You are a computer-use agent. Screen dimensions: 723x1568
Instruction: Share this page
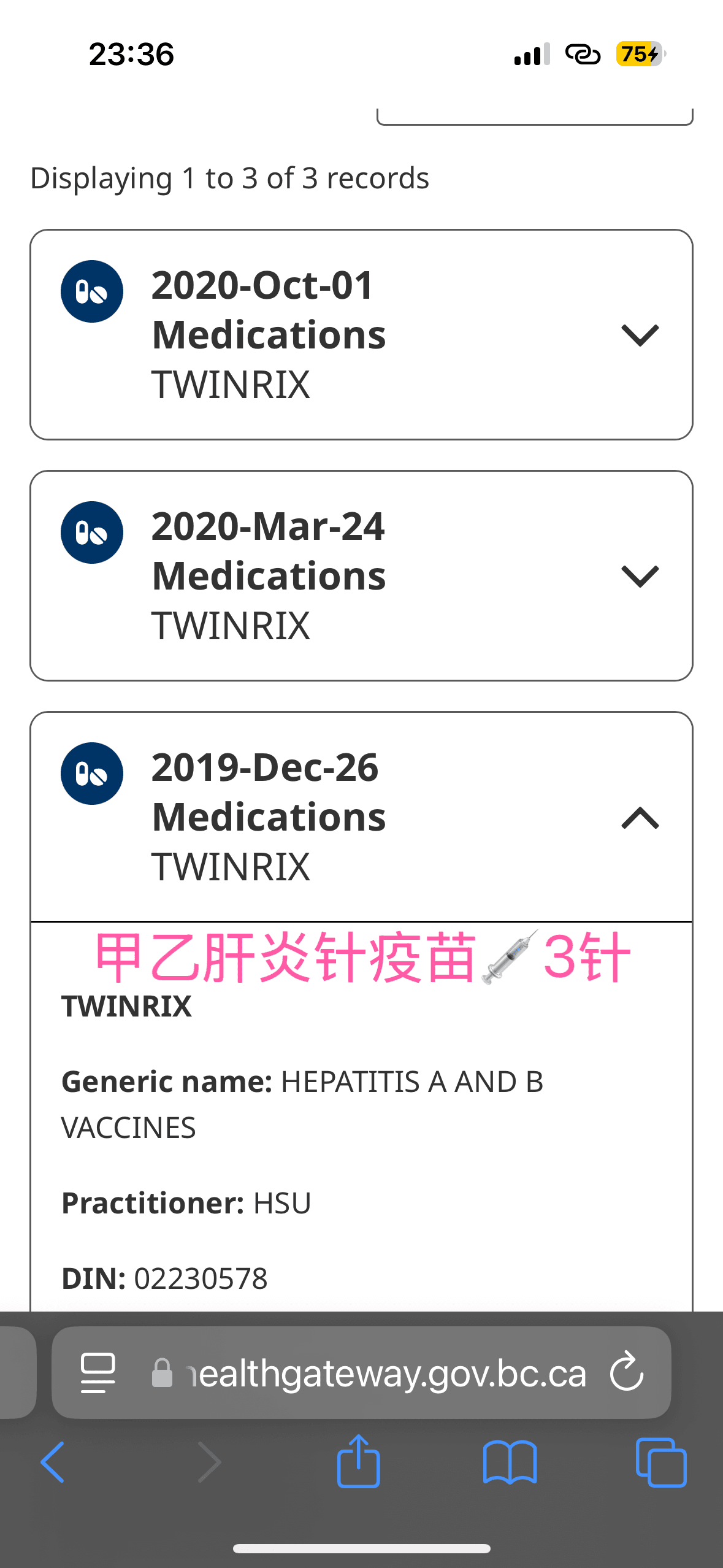click(358, 1462)
